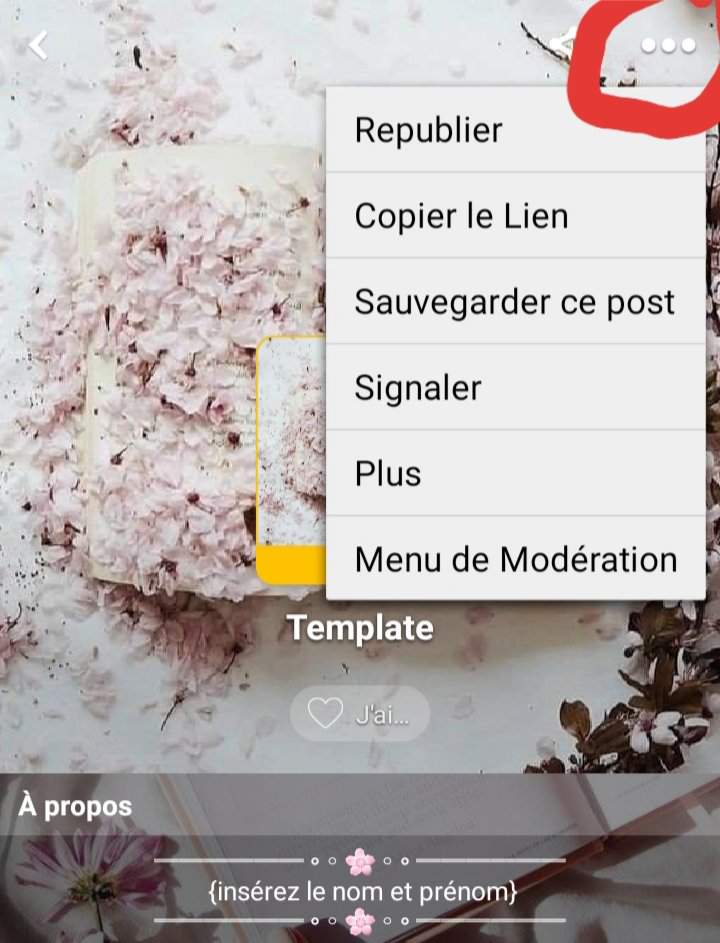
Task: Like the post with J'ai… button
Action: pos(359,713)
